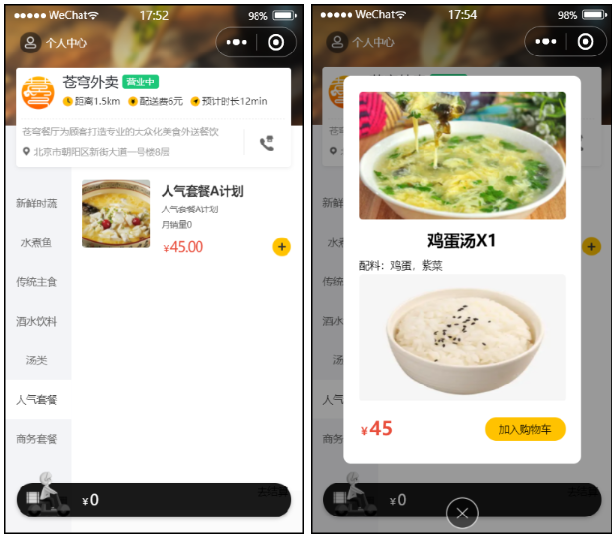Switch to the 酒水饮料 category

(x=37, y=321)
